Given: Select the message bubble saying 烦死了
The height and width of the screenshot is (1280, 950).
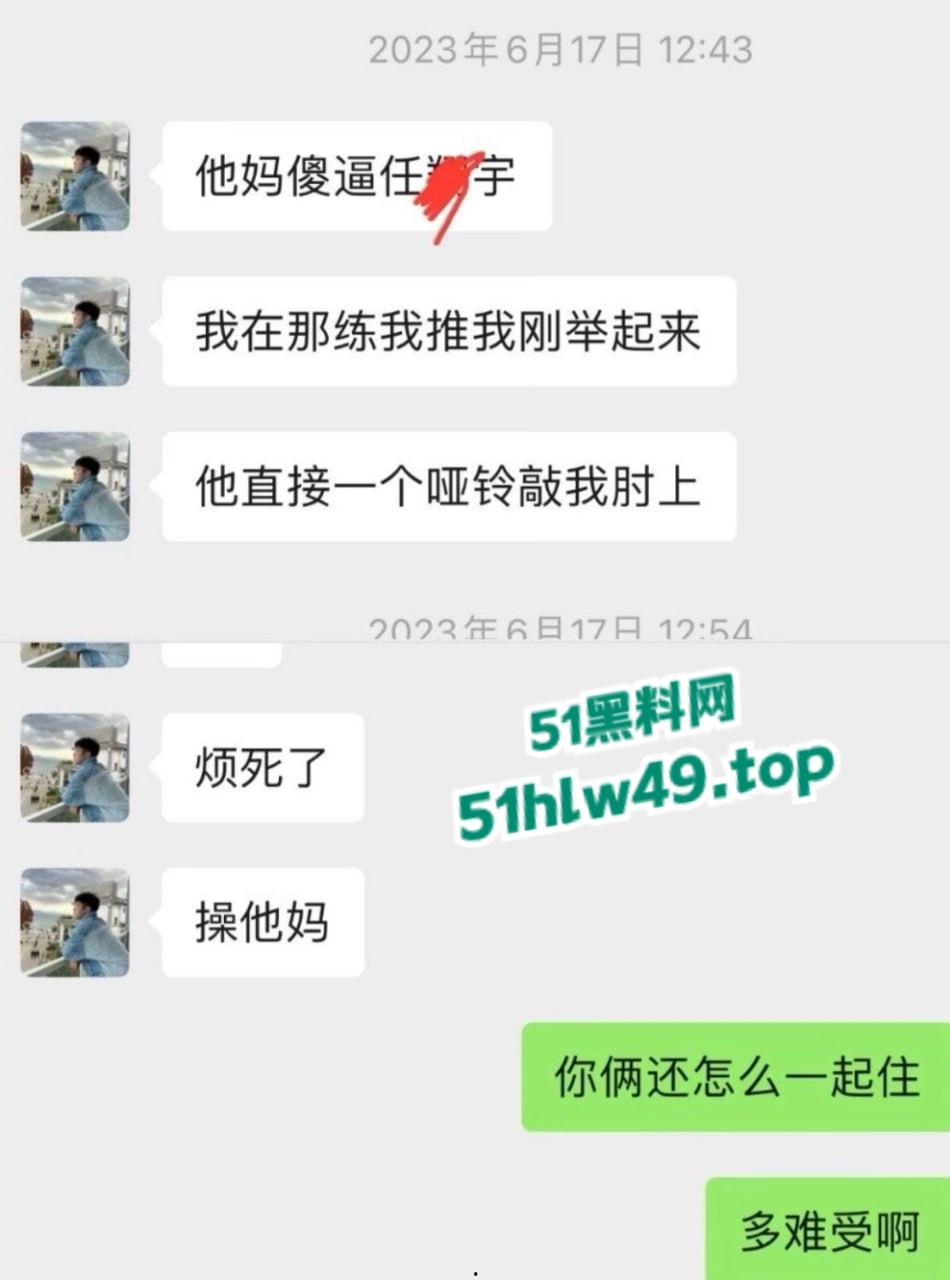Looking at the screenshot, I should coord(260,767).
